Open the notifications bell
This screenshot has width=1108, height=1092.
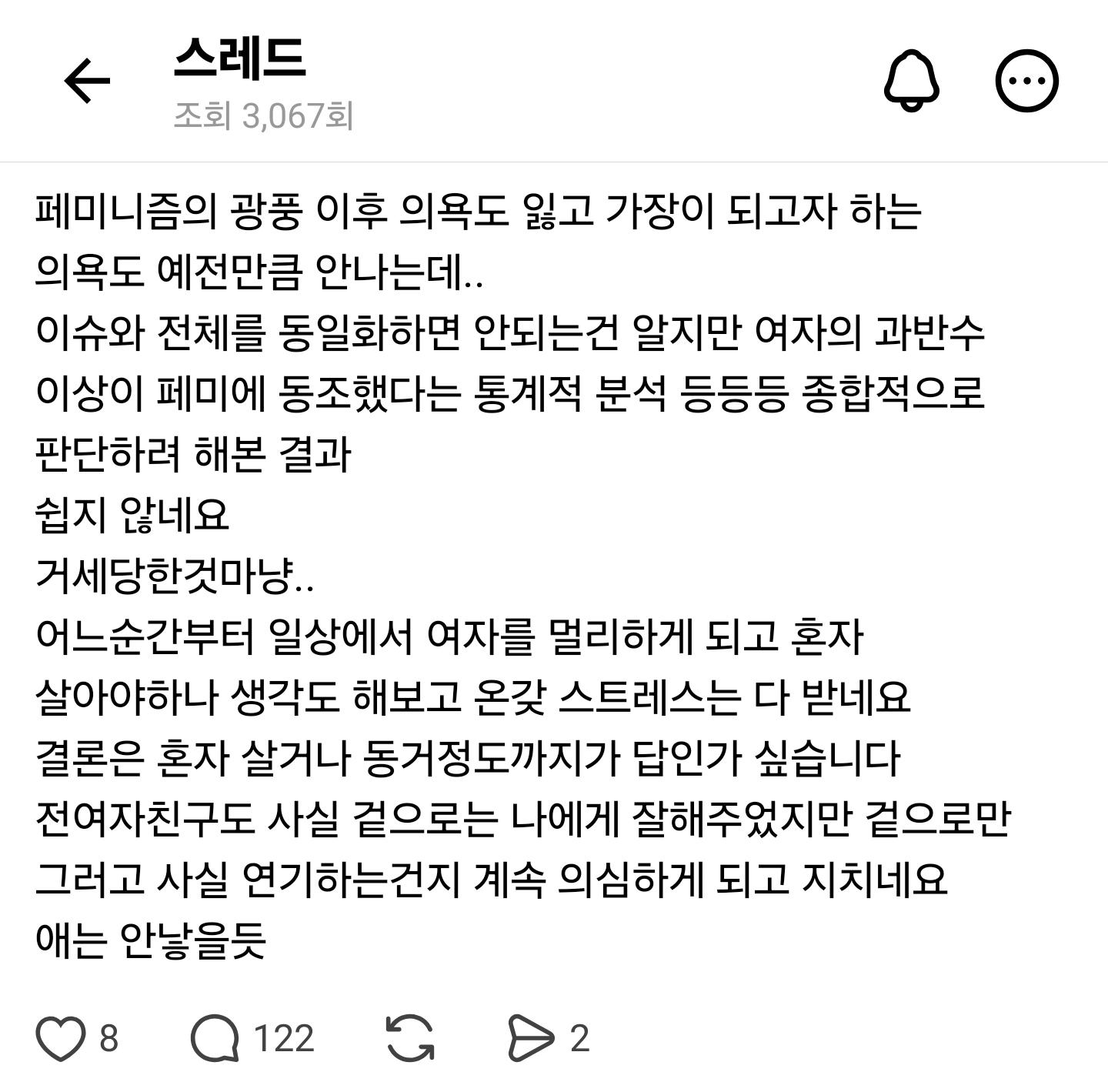coord(912,81)
